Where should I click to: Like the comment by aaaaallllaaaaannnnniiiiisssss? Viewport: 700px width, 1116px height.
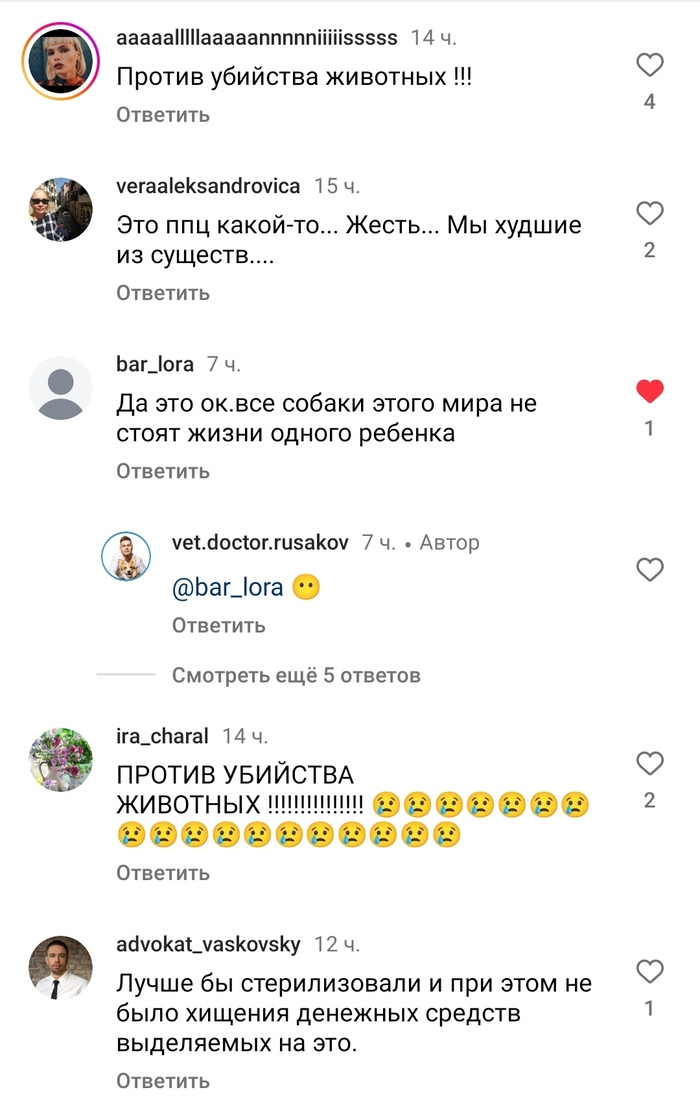click(650, 66)
